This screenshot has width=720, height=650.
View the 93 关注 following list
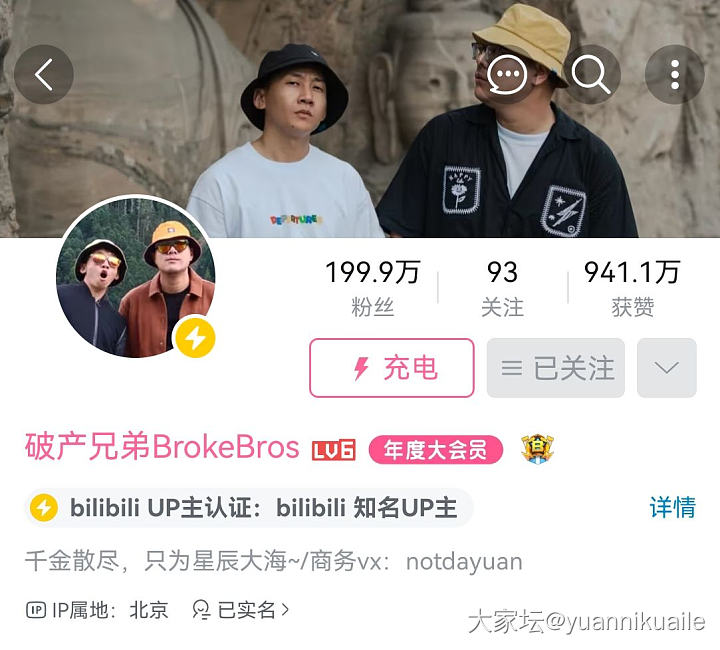coord(502,288)
